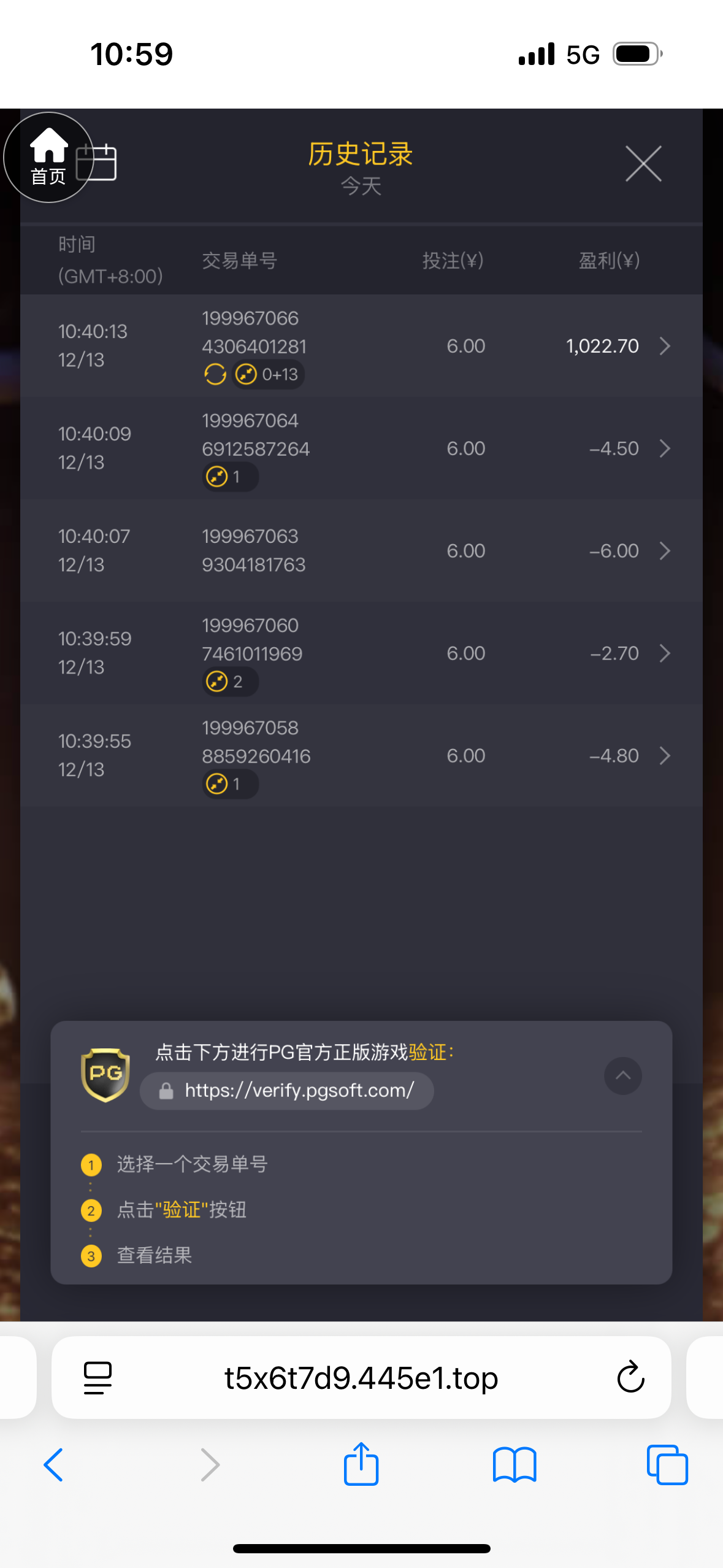Reload the page in Safari

click(x=630, y=1378)
